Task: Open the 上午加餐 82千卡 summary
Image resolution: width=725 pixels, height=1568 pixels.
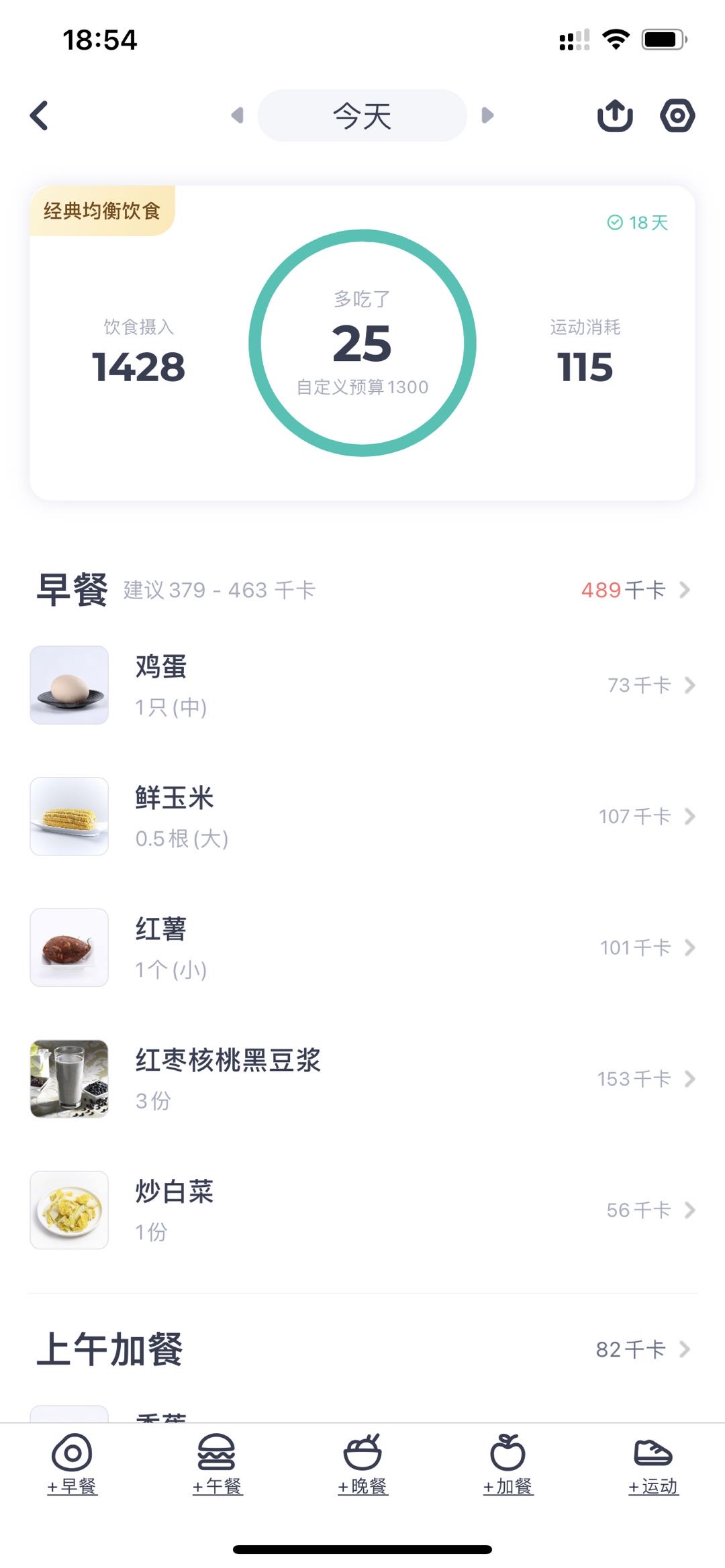Action: click(x=642, y=1349)
